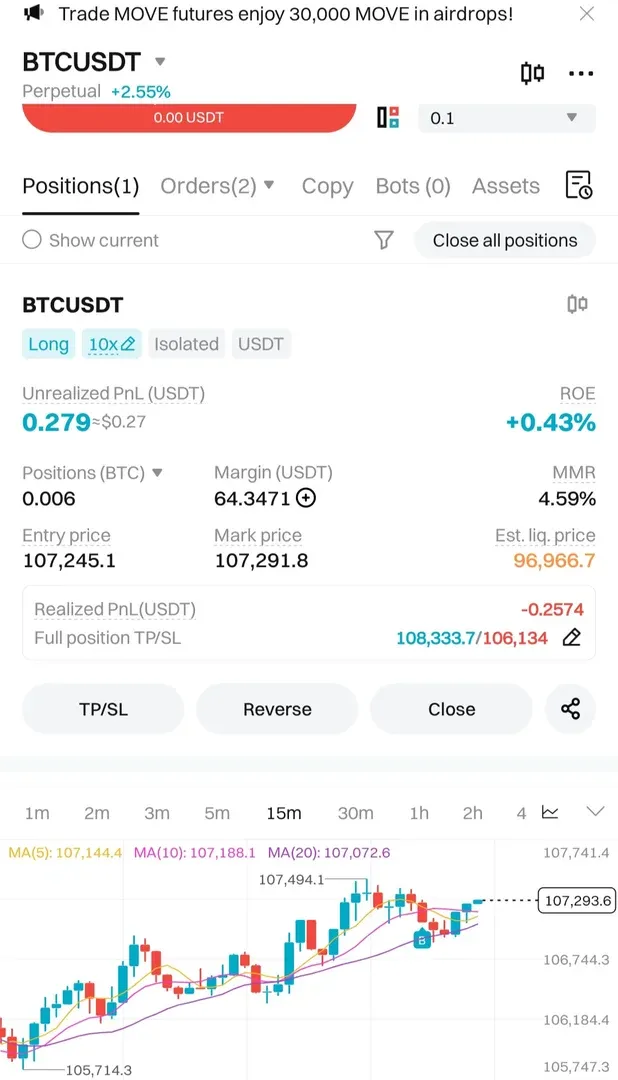Edit the full position TP/SL values
The image size is (618, 1080).
[572, 637]
